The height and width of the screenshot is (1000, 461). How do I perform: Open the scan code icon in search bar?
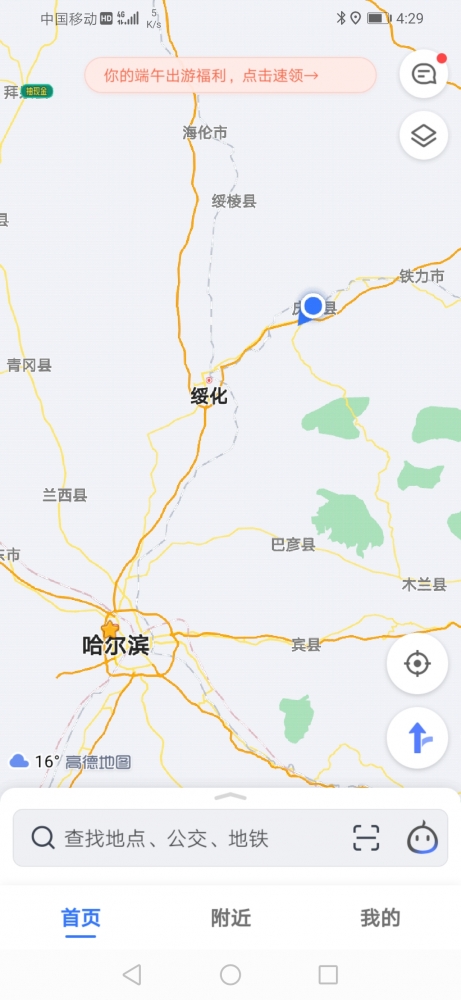click(x=366, y=838)
